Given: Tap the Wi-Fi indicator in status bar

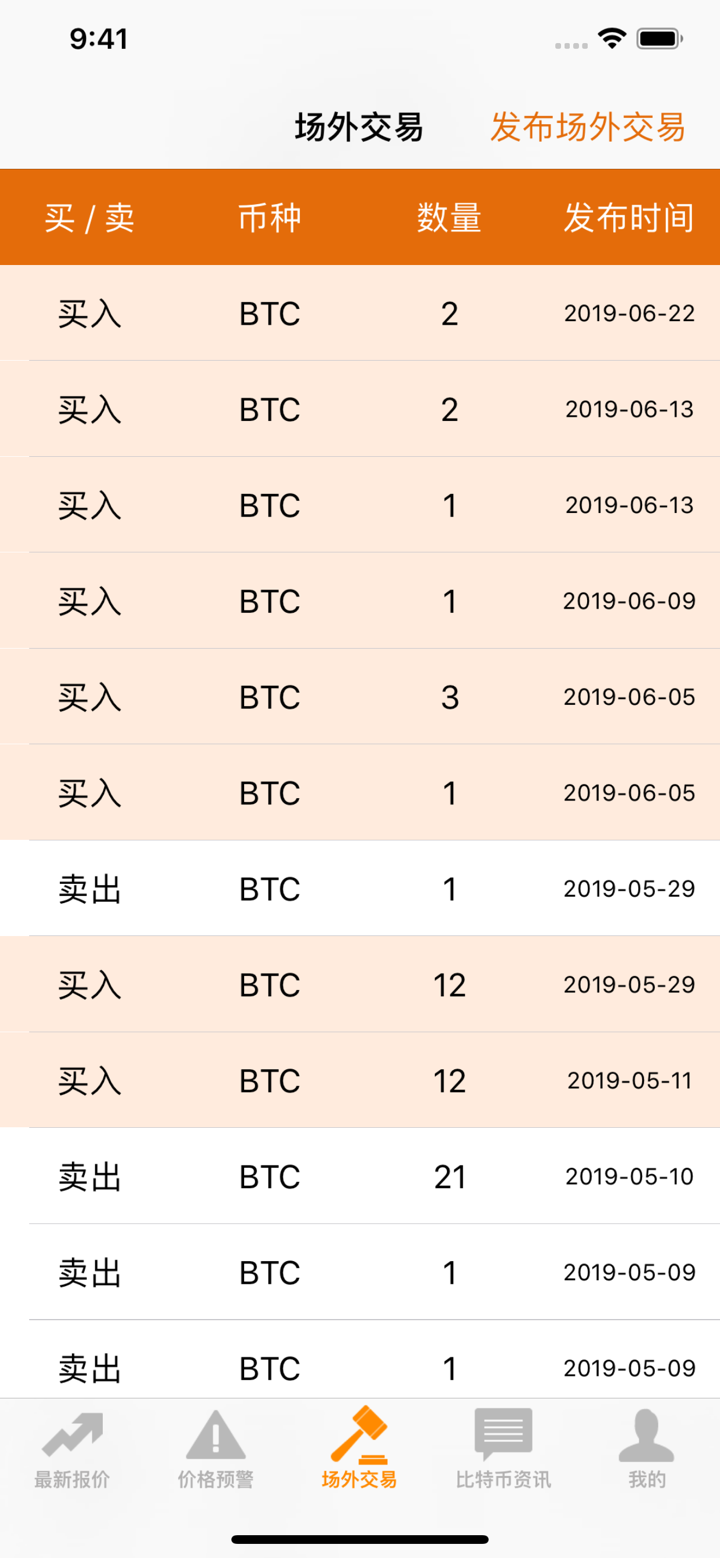Looking at the screenshot, I should click(611, 39).
